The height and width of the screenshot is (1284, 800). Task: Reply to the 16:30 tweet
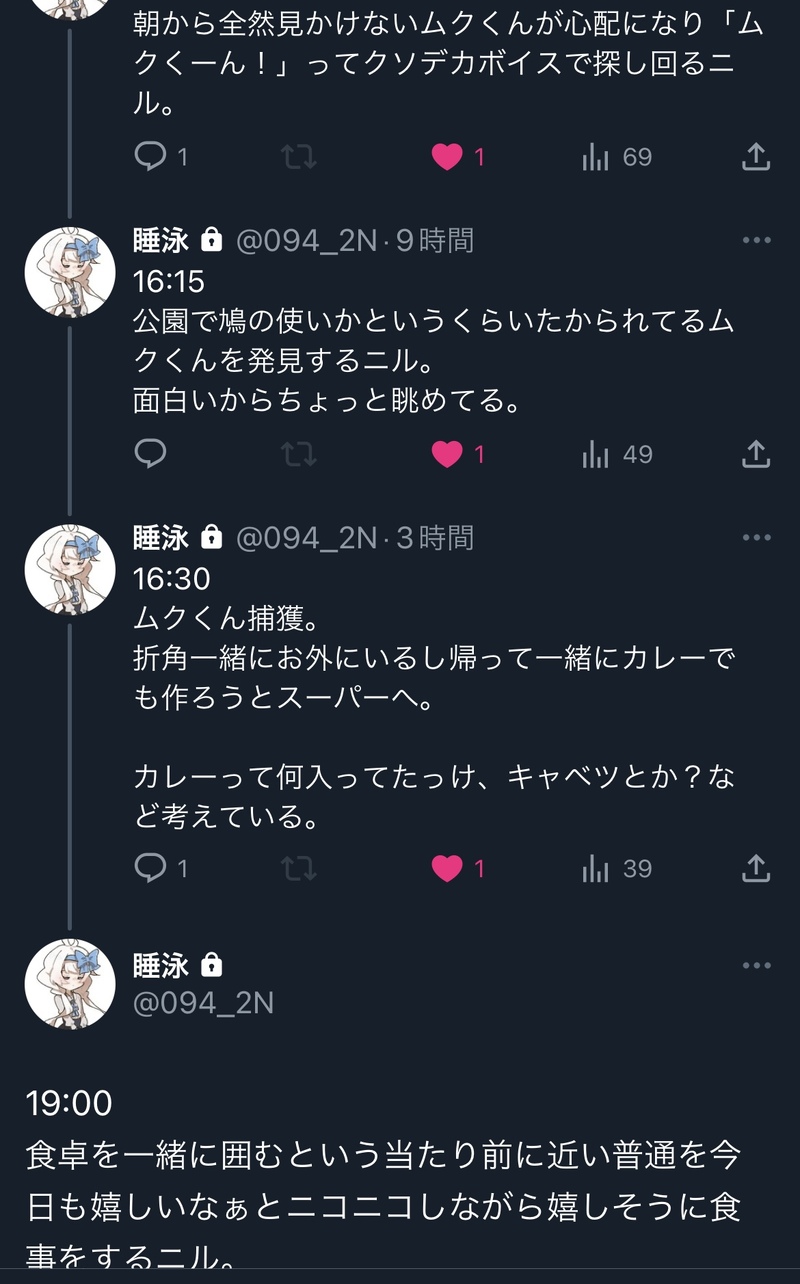150,869
